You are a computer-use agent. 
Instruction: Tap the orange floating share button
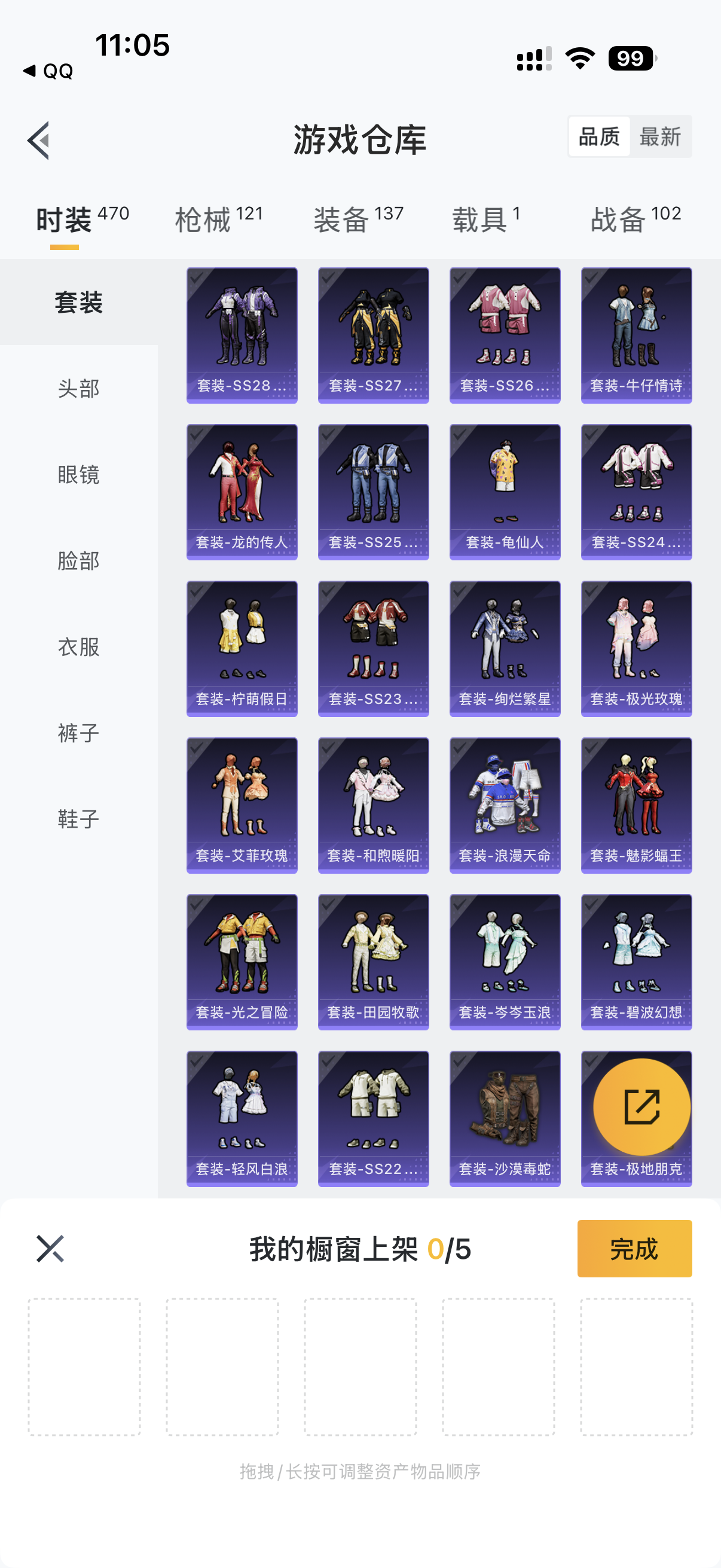(641, 1106)
